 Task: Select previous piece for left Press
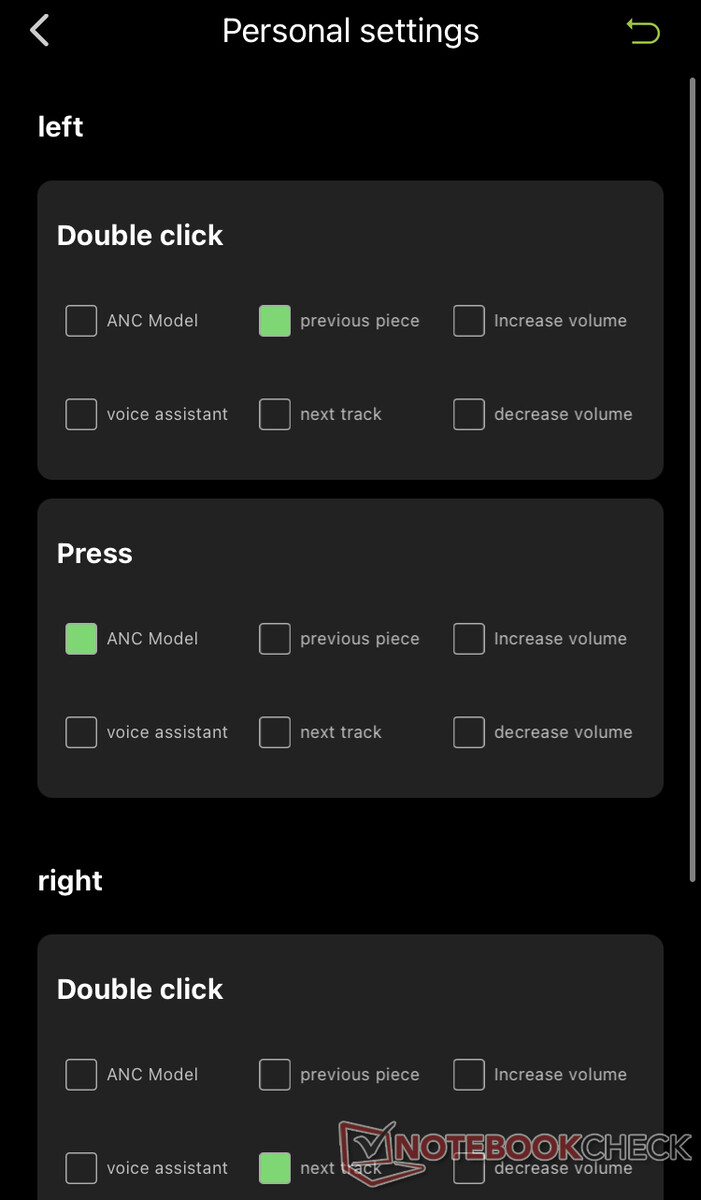pyautogui.click(x=275, y=639)
